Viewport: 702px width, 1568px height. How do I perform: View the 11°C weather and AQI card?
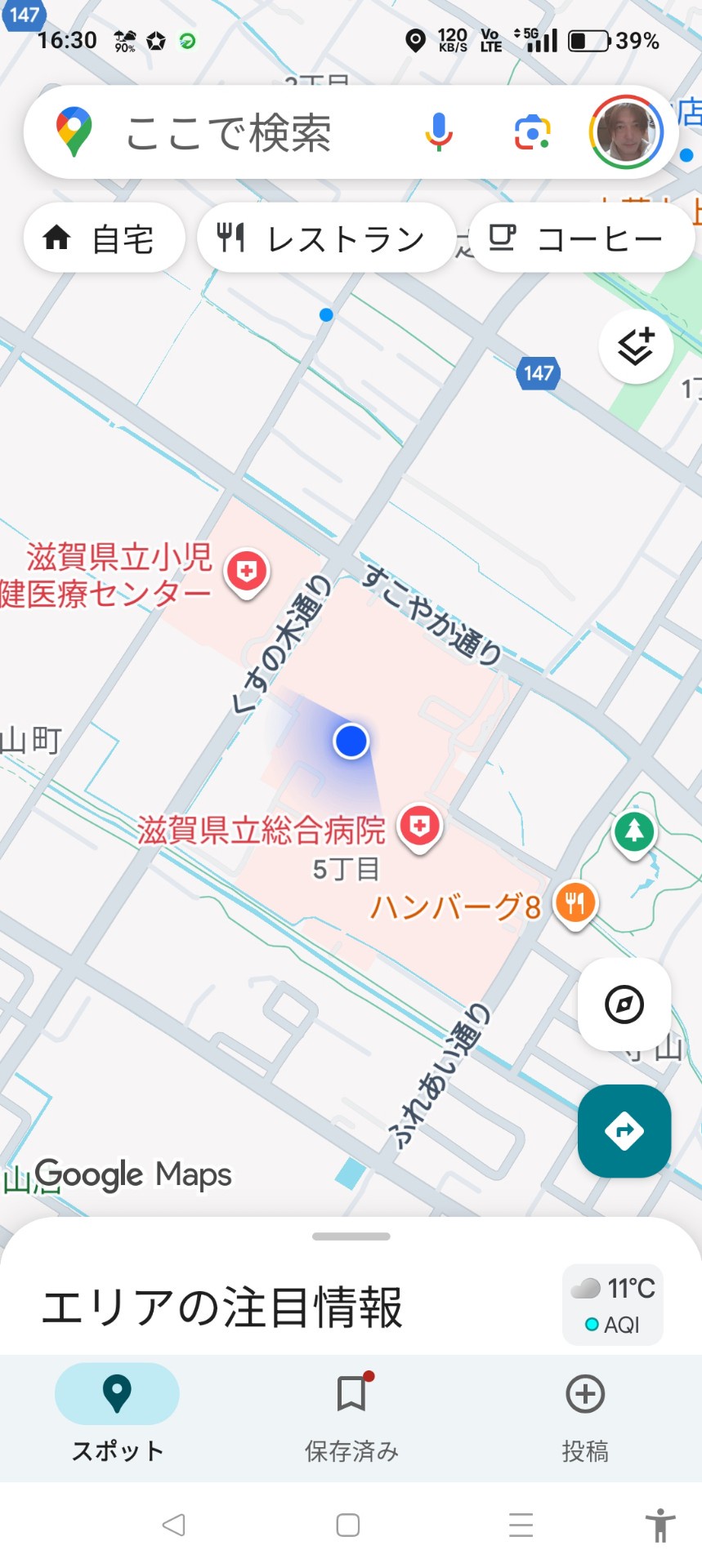point(613,1305)
